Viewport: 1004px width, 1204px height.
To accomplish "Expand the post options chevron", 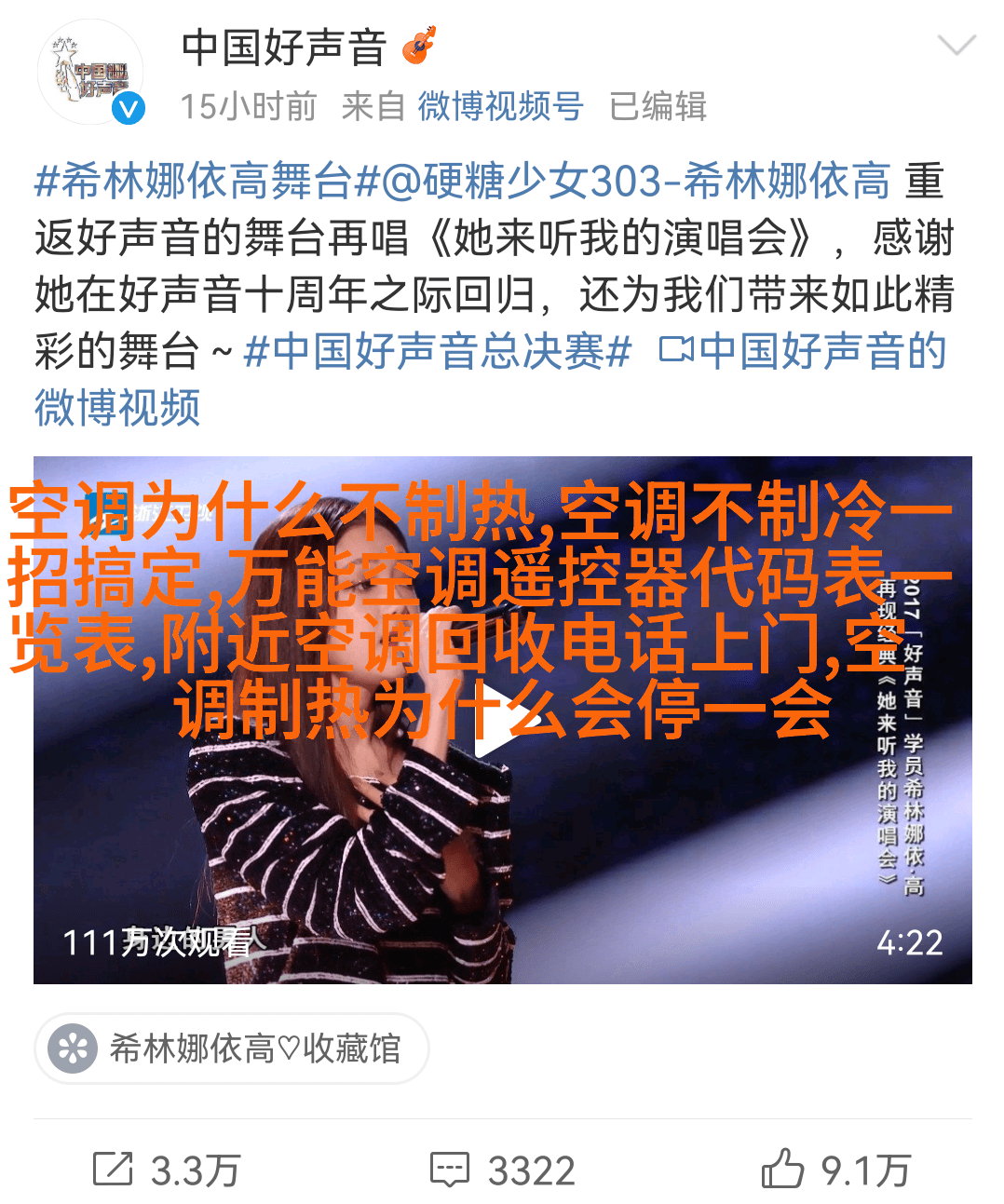I will point(956,46).
